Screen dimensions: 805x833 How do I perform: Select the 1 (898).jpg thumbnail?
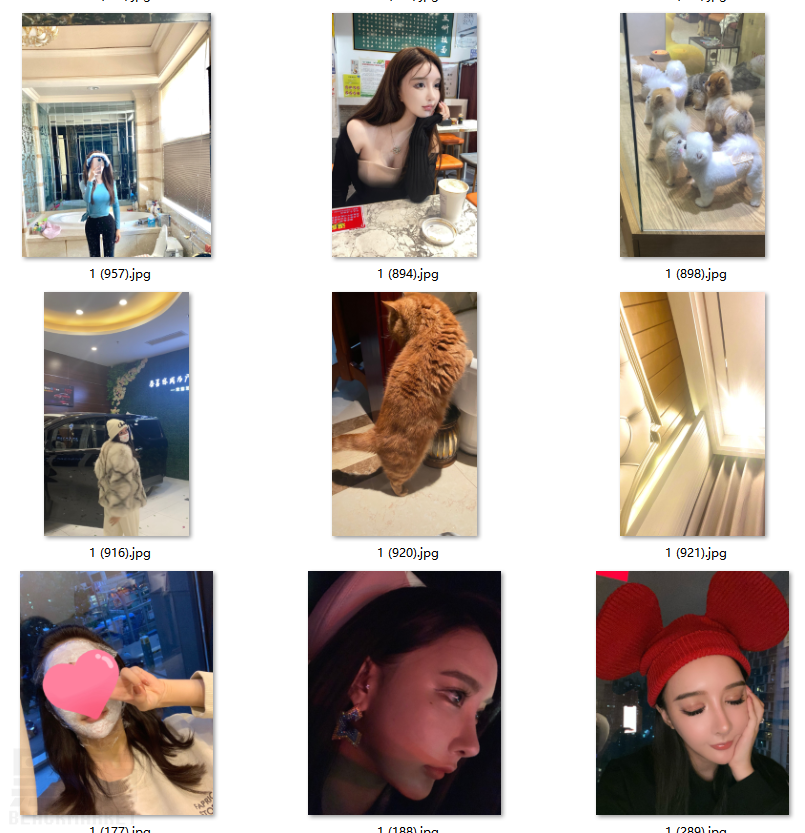click(692, 135)
